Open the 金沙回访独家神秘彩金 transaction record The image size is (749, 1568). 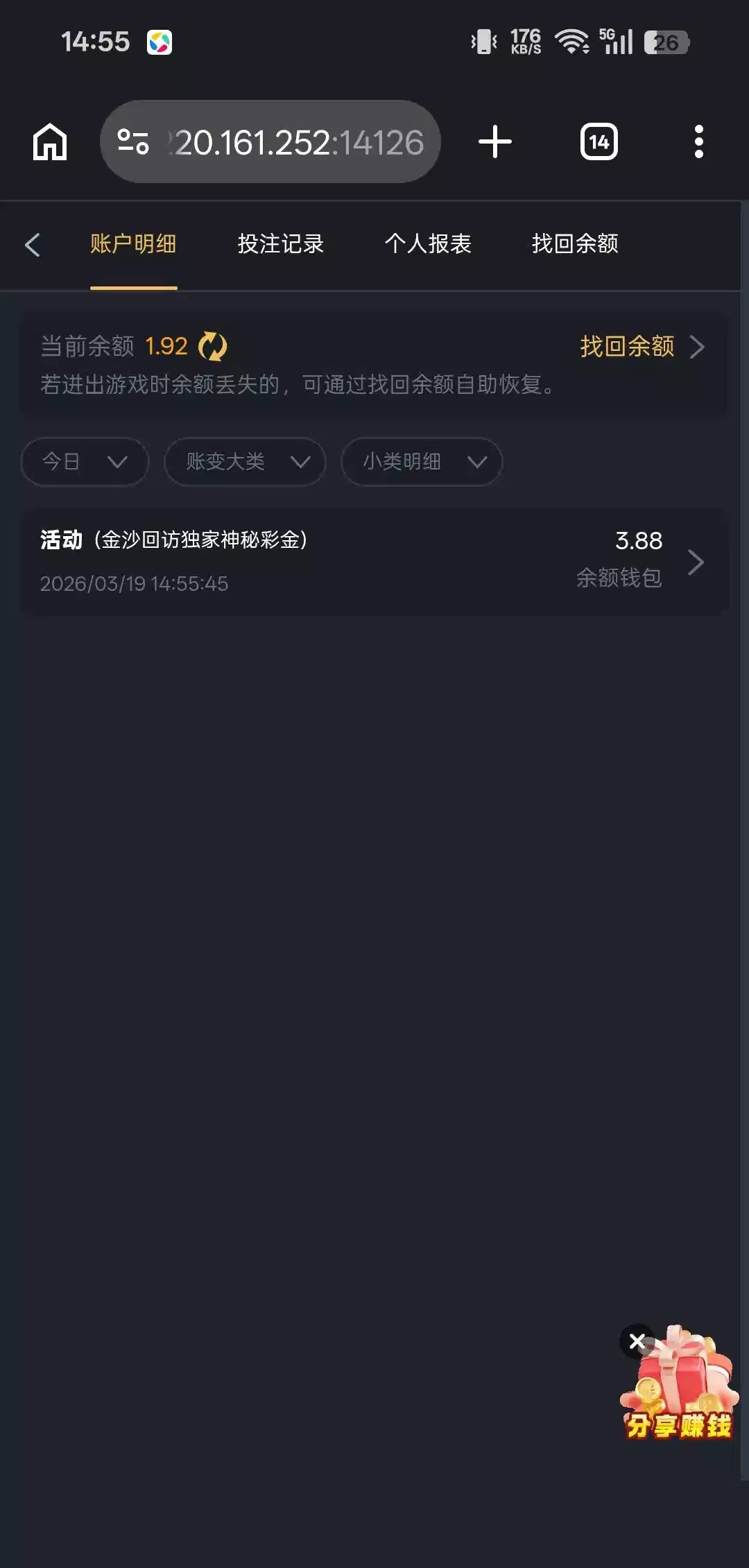point(374,561)
